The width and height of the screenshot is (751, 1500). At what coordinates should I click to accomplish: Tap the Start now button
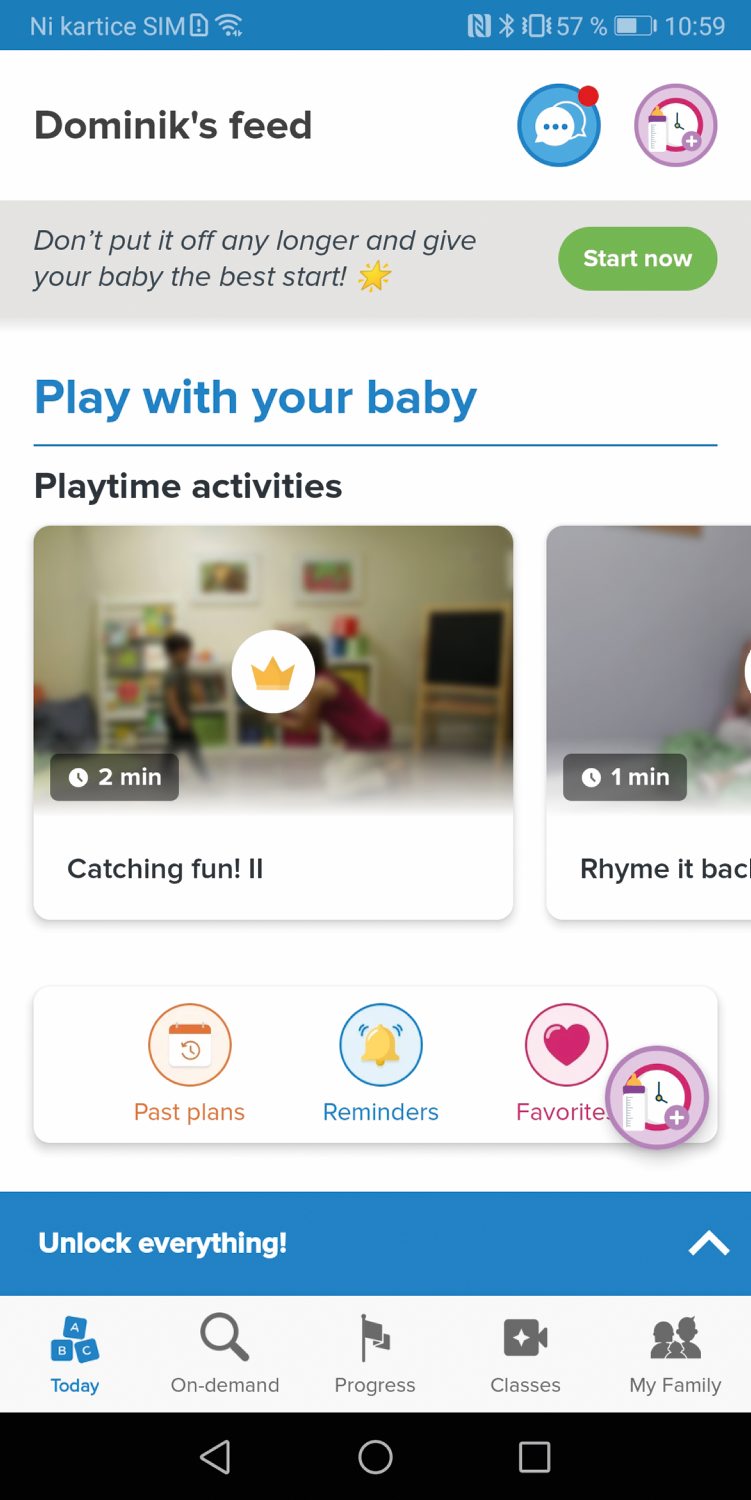click(637, 259)
